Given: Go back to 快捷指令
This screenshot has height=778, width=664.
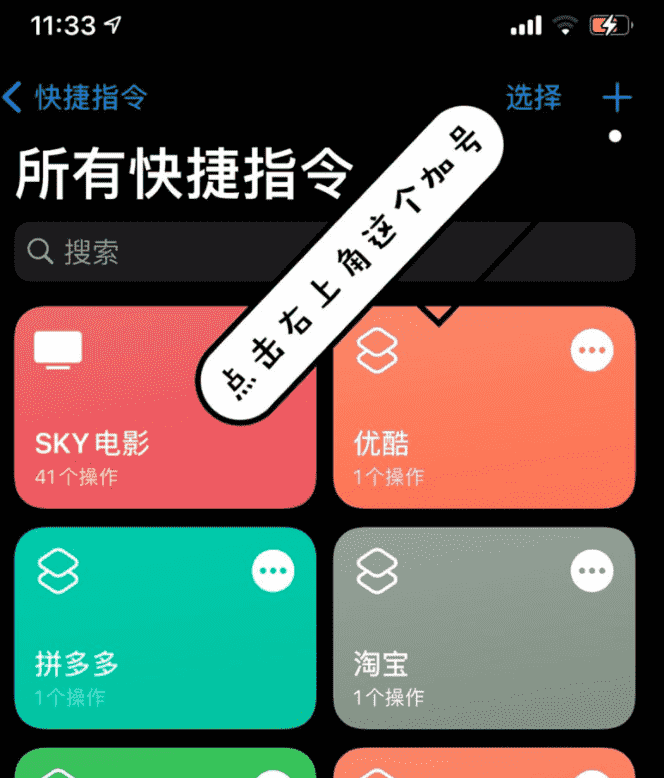Looking at the screenshot, I should tap(76, 98).
